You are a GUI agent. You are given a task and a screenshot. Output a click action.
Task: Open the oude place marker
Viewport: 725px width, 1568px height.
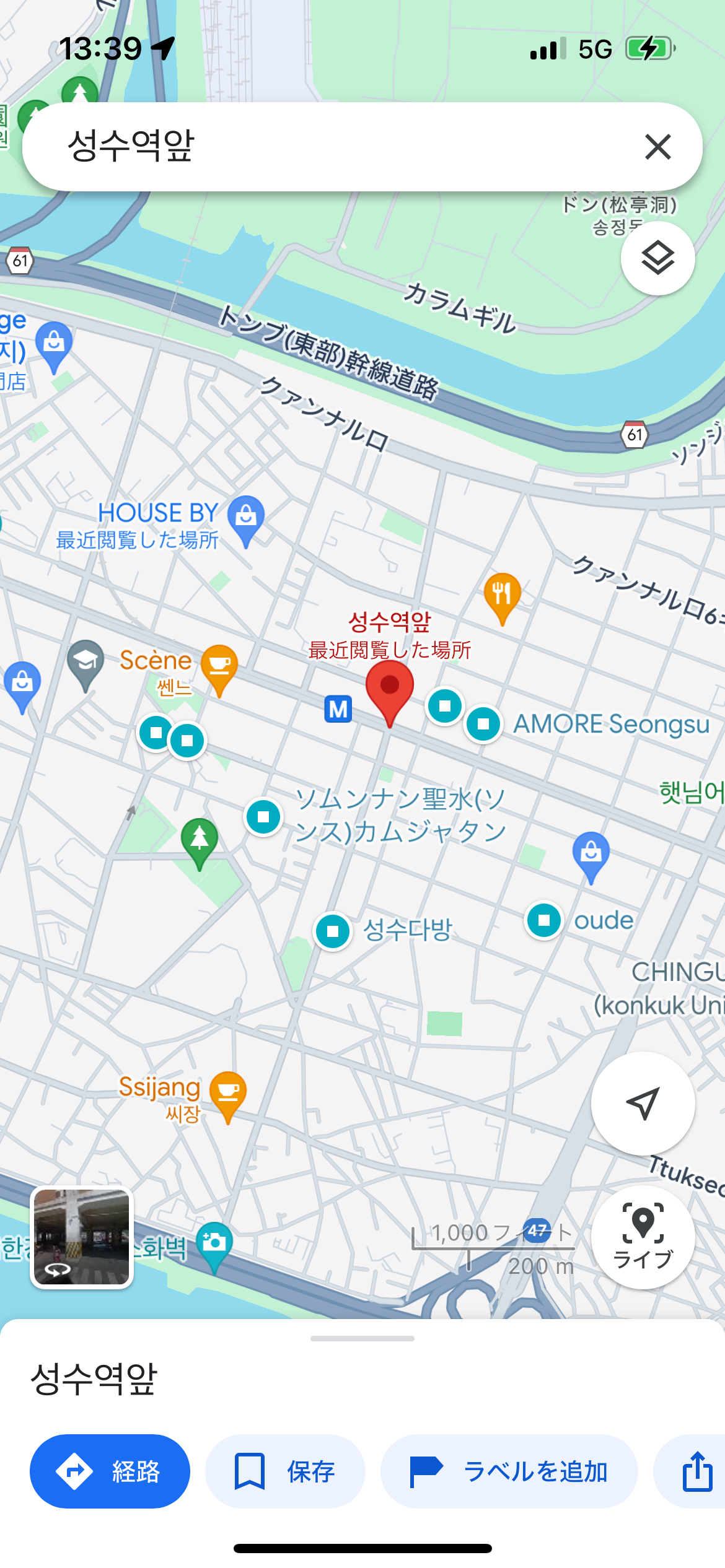click(544, 920)
